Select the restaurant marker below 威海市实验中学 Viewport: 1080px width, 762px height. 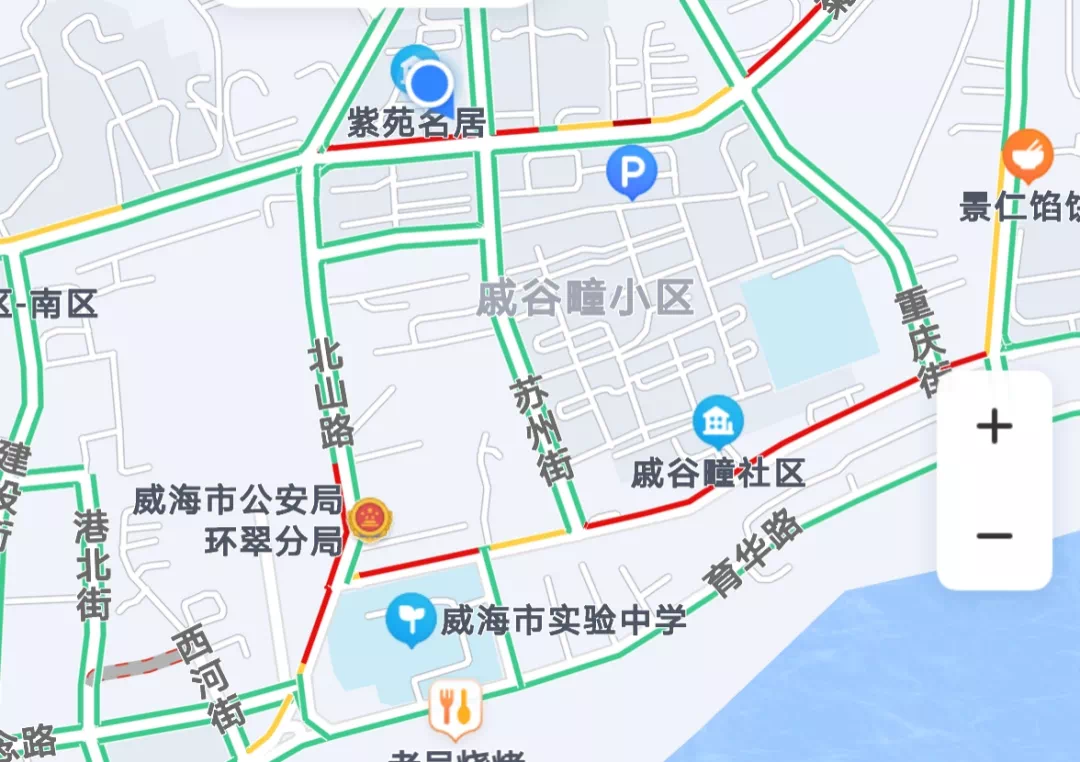(x=455, y=707)
